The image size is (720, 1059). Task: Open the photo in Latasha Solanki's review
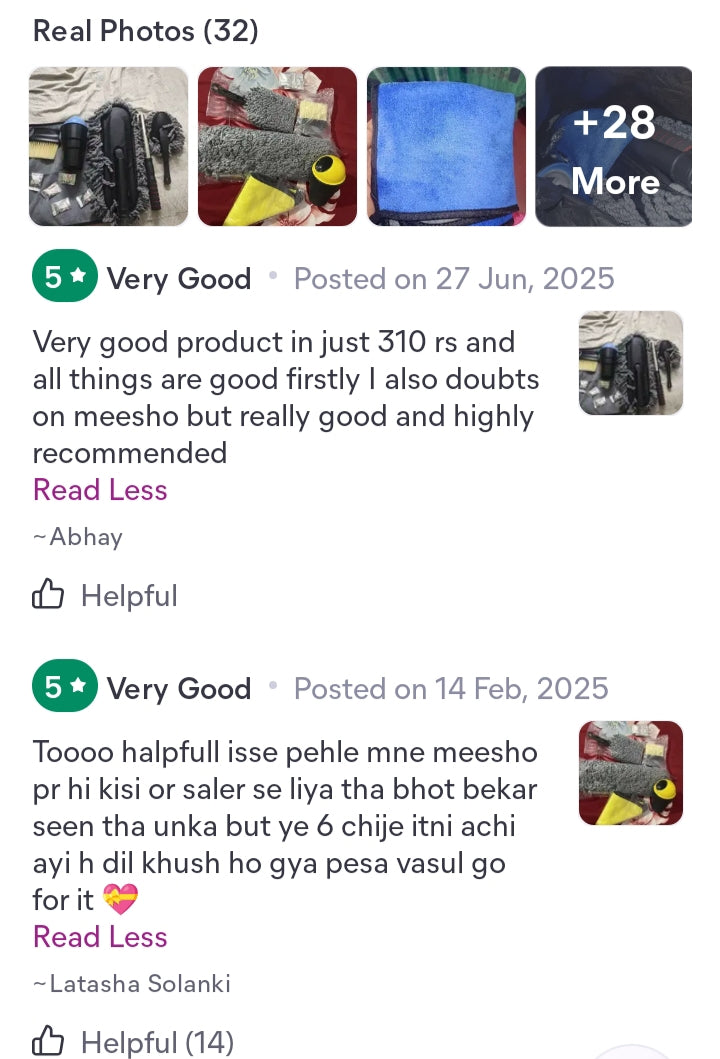coord(631,773)
